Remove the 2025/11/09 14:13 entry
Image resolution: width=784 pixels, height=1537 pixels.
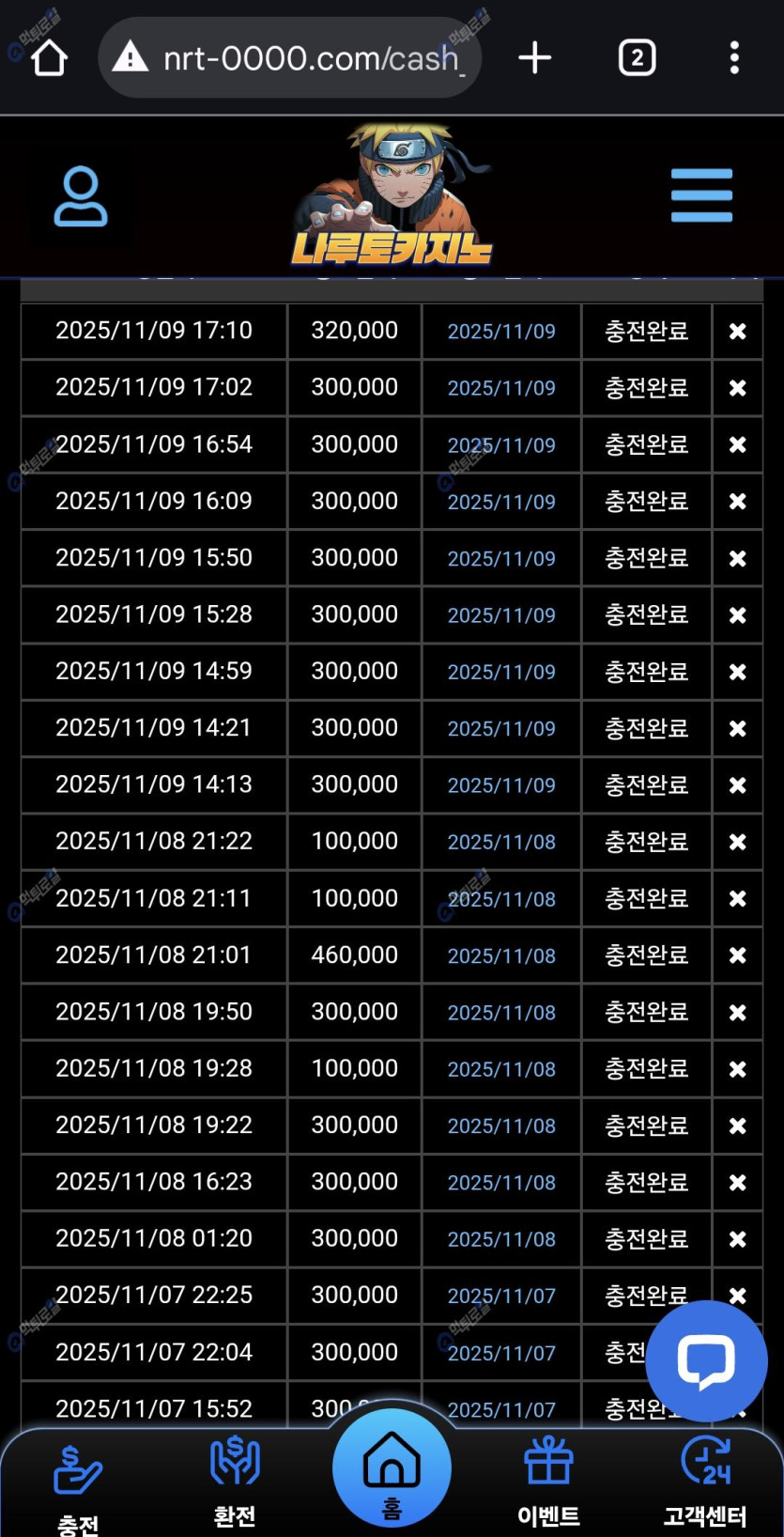[x=738, y=785]
